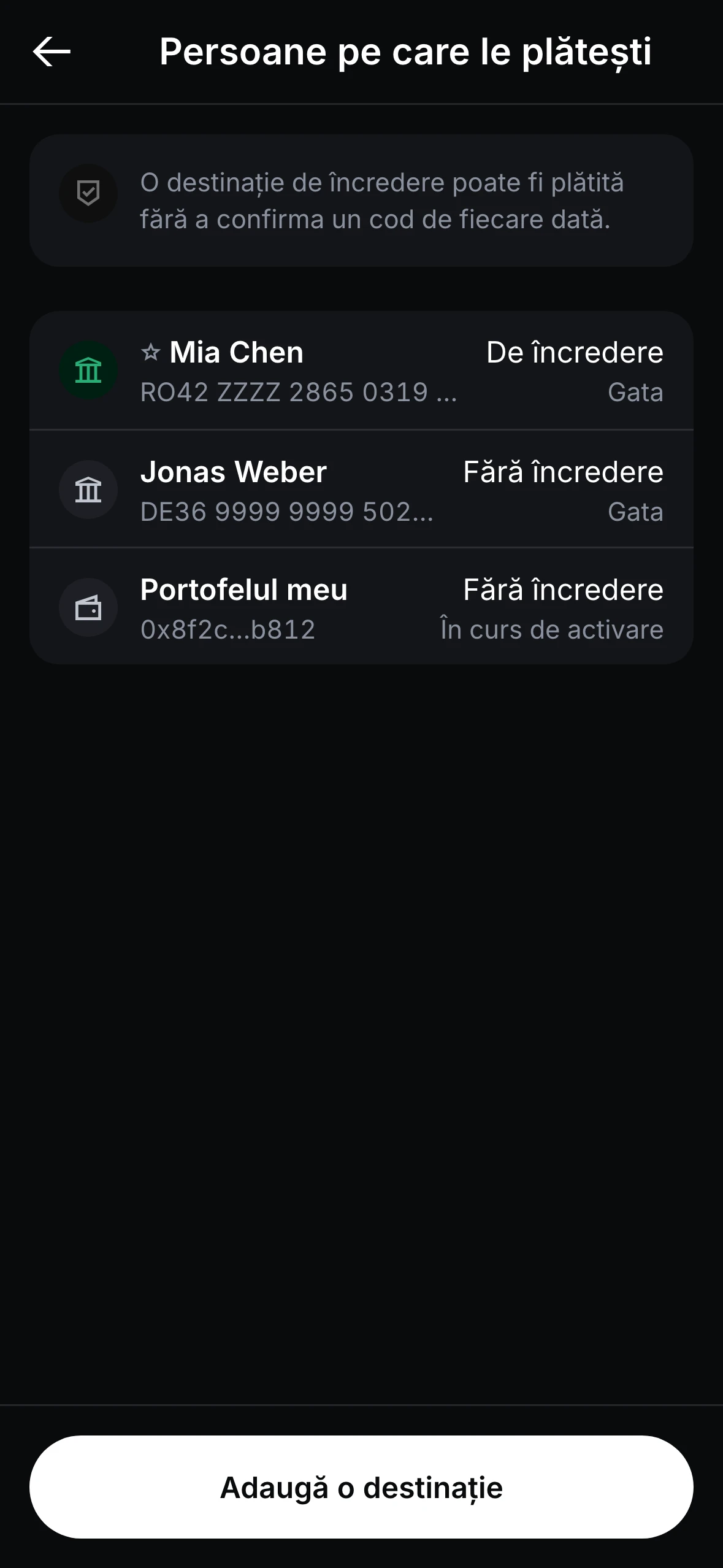The image size is (723, 1568).
Task: Open Mia Chen's trusted destination
Action: (x=361, y=371)
